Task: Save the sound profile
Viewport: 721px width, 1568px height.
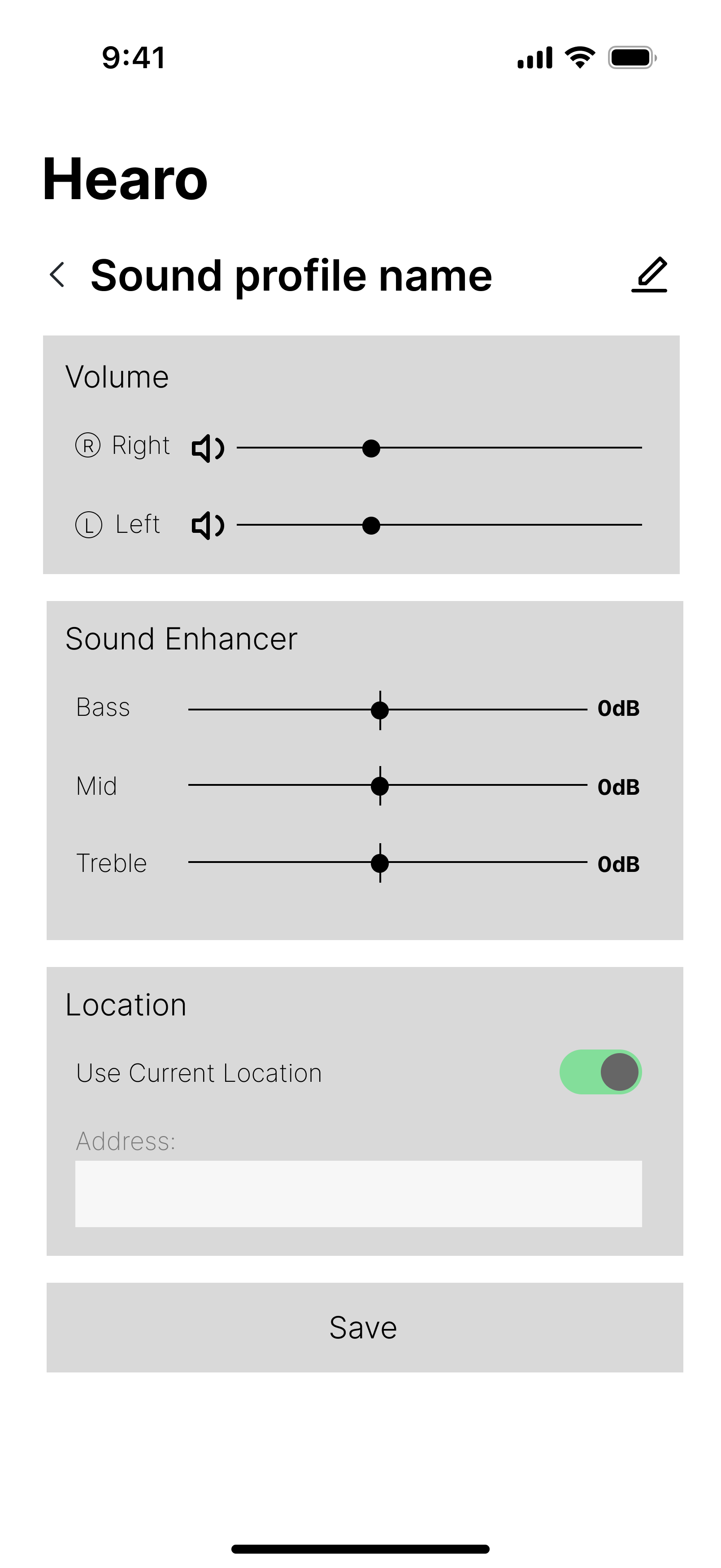Action: click(x=365, y=1328)
